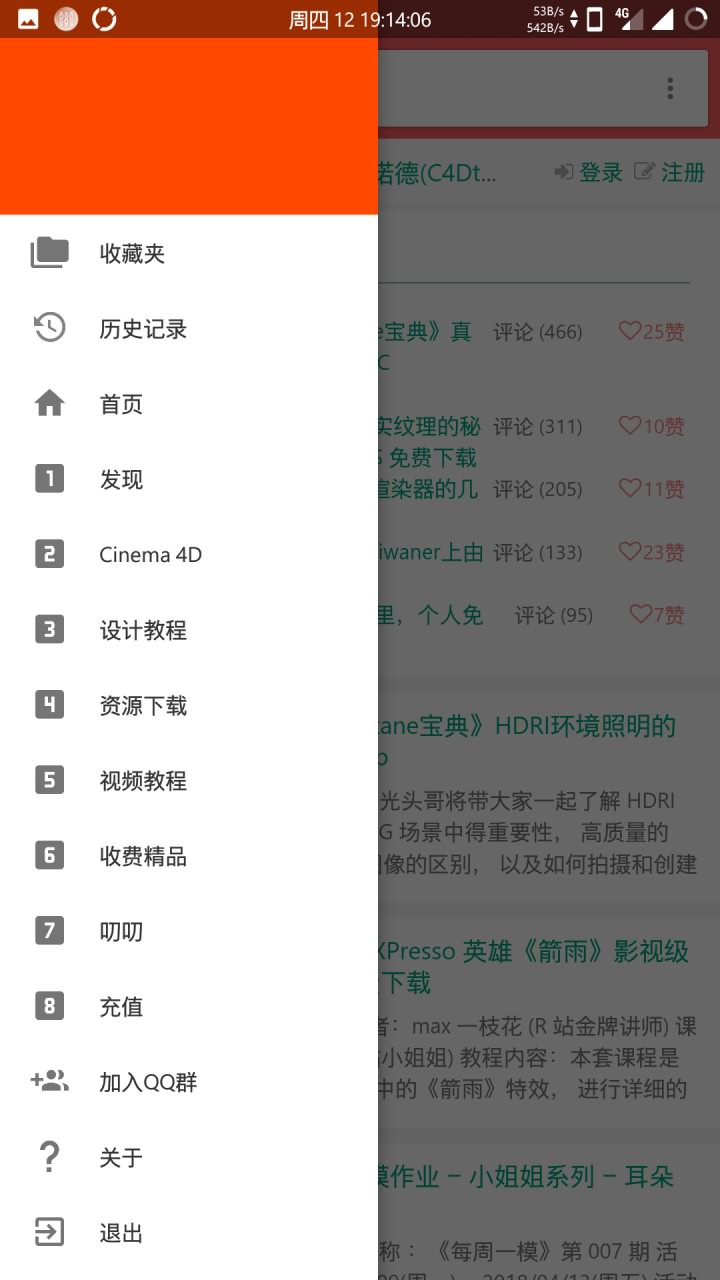Open 设计教程 design tutorials
Screen dimensions: 720x1280
click(x=189, y=630)
